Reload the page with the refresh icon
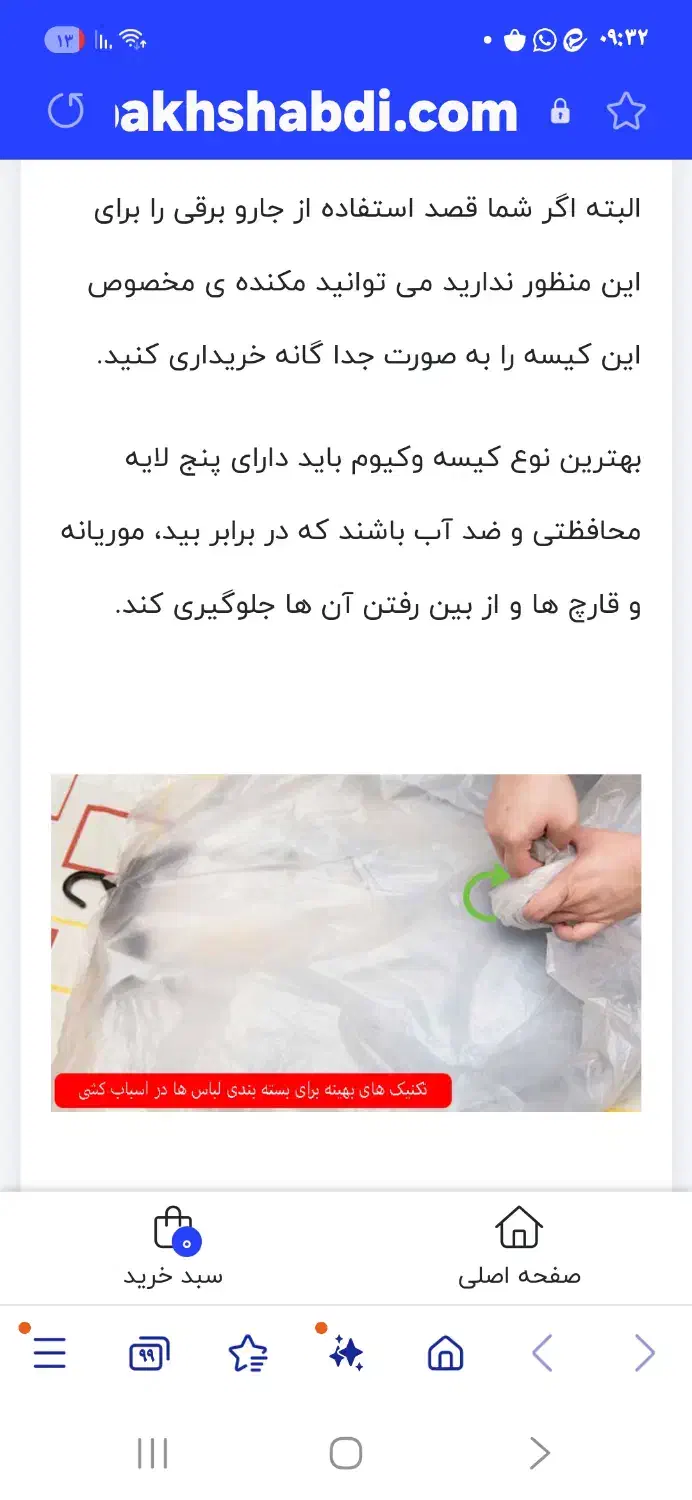Image resolution: width=692 pixels, height=1500 pixels. click(x=66, y=111)
